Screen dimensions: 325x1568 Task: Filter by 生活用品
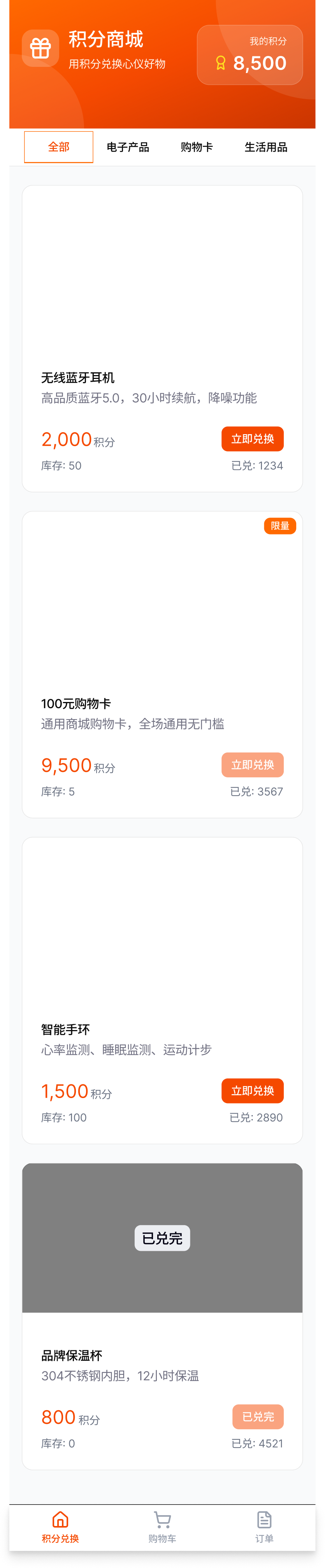point(265,147)
